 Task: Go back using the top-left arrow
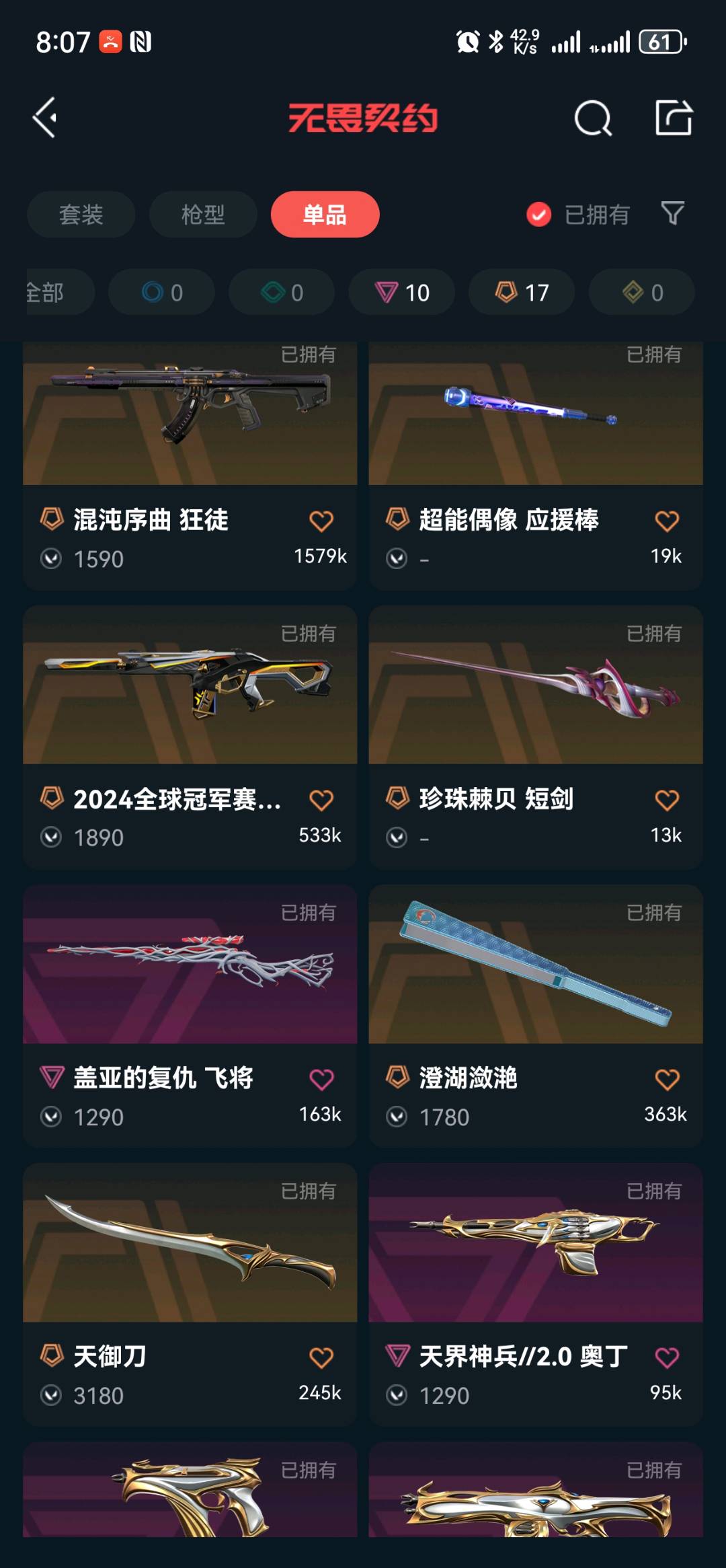[x=45, y=118]
